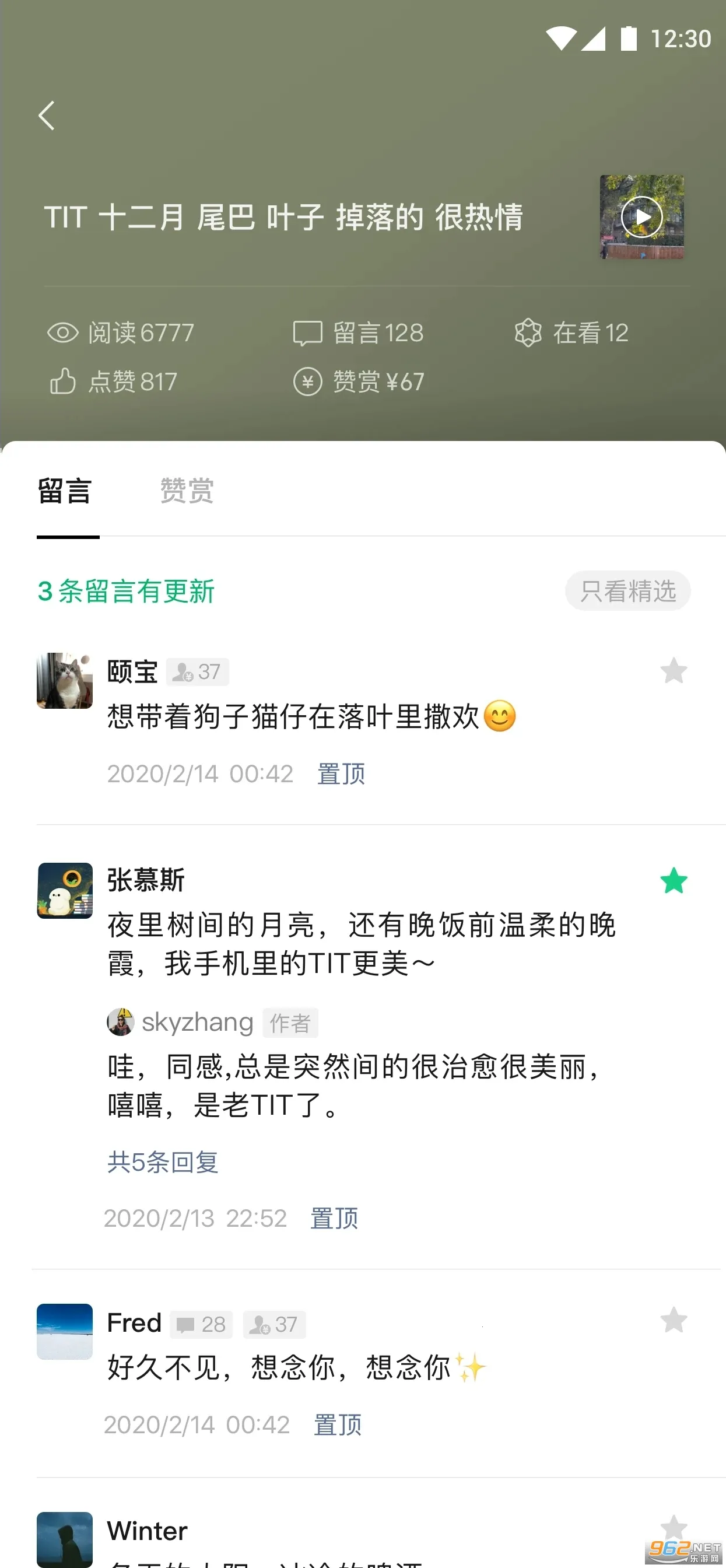Select the 留言 tab
This screenshot has width=726, height=1568.
(x=65, y=491)
